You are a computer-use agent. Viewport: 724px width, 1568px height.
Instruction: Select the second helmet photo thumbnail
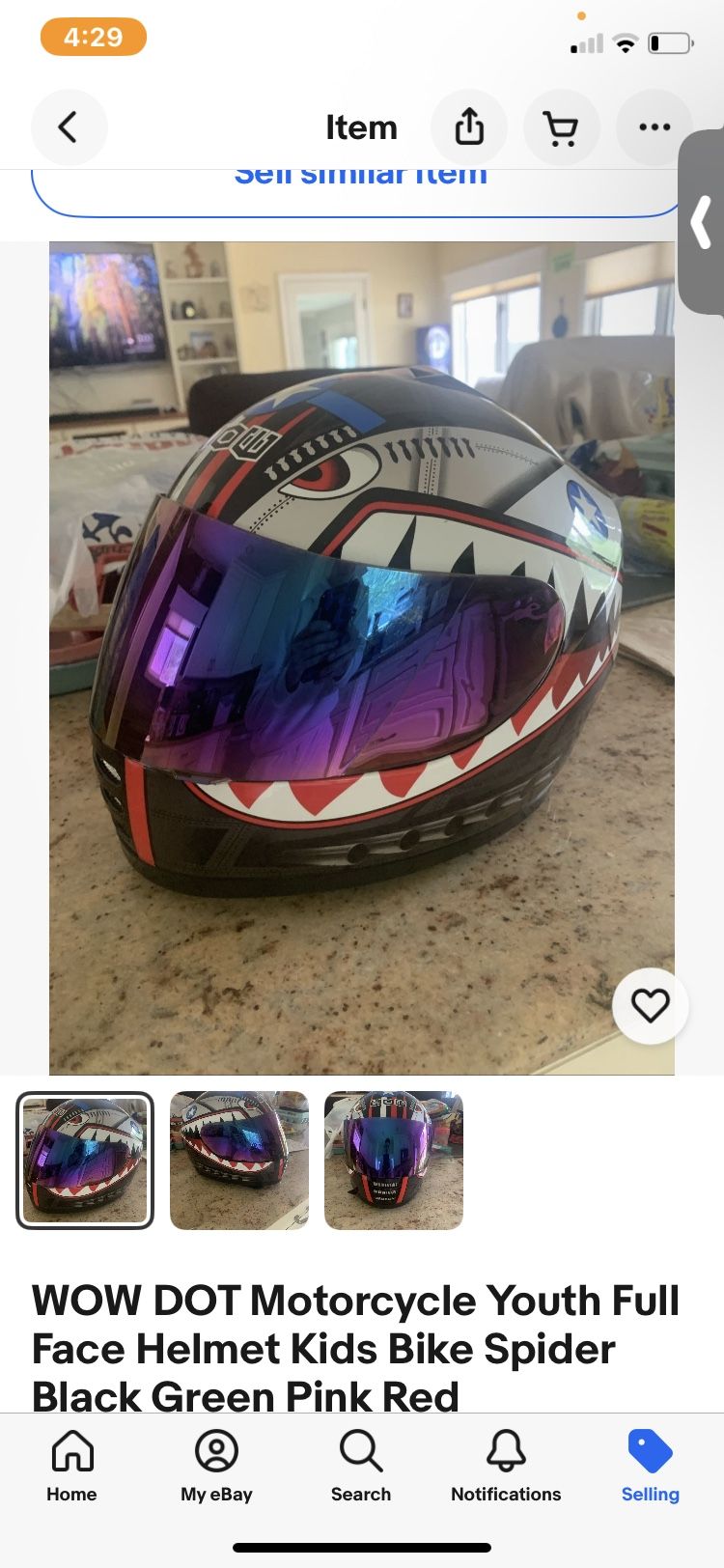(x=239, y=1161)
